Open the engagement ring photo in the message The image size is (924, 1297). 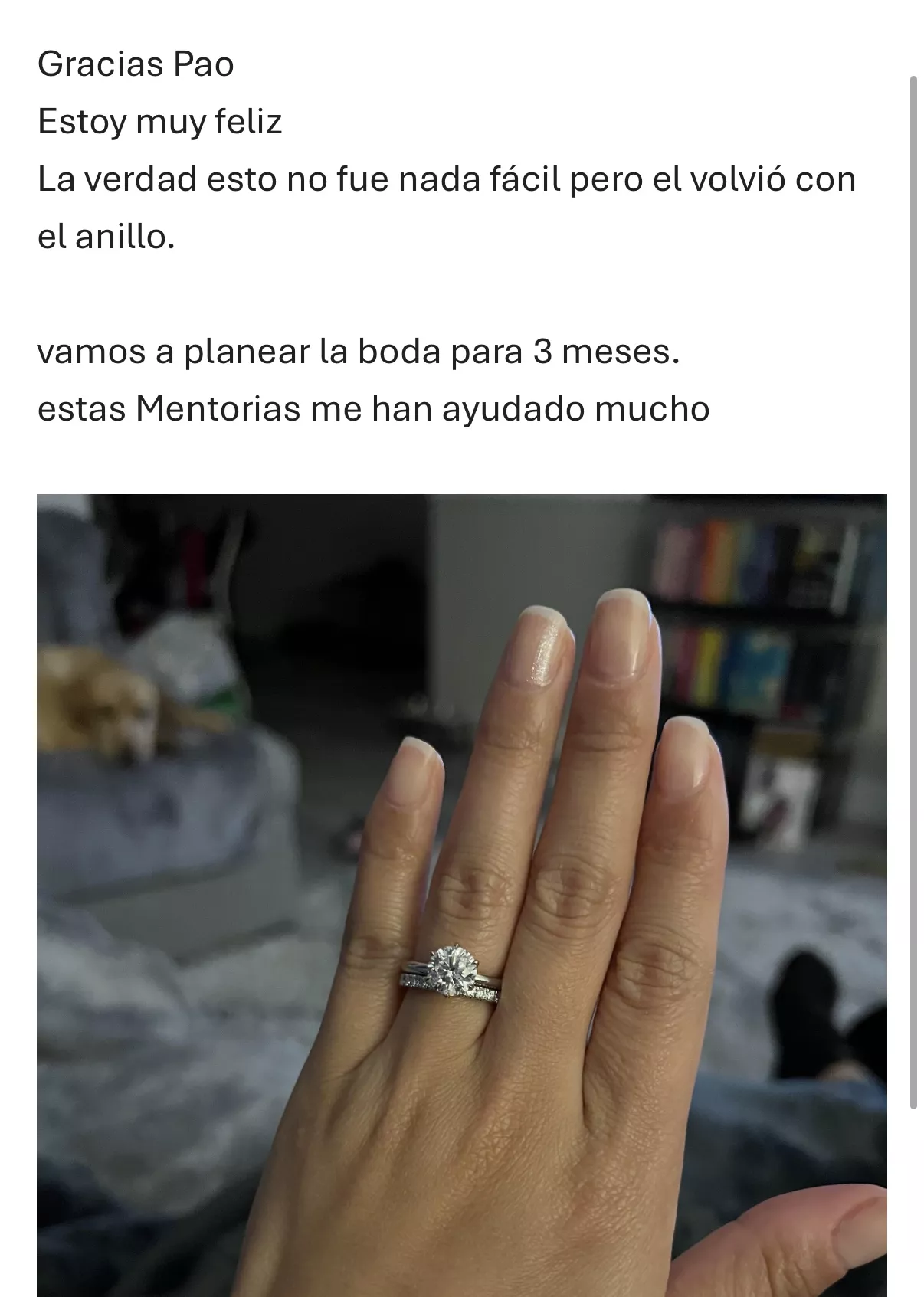(461, 895)
